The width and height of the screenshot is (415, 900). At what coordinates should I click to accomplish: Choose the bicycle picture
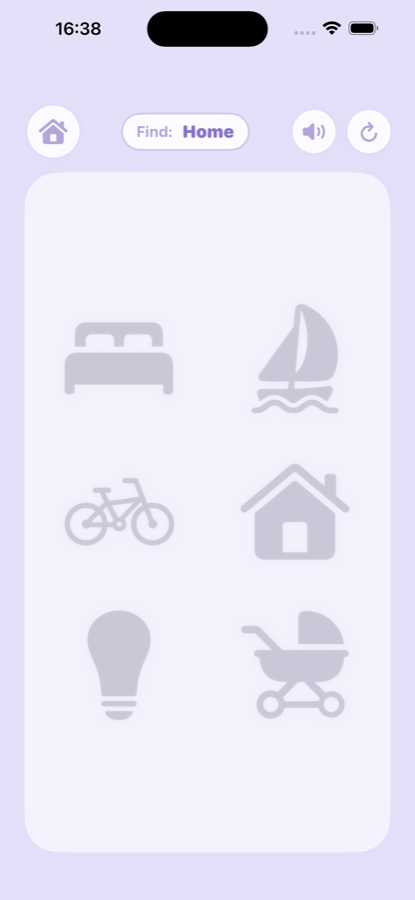119,511
